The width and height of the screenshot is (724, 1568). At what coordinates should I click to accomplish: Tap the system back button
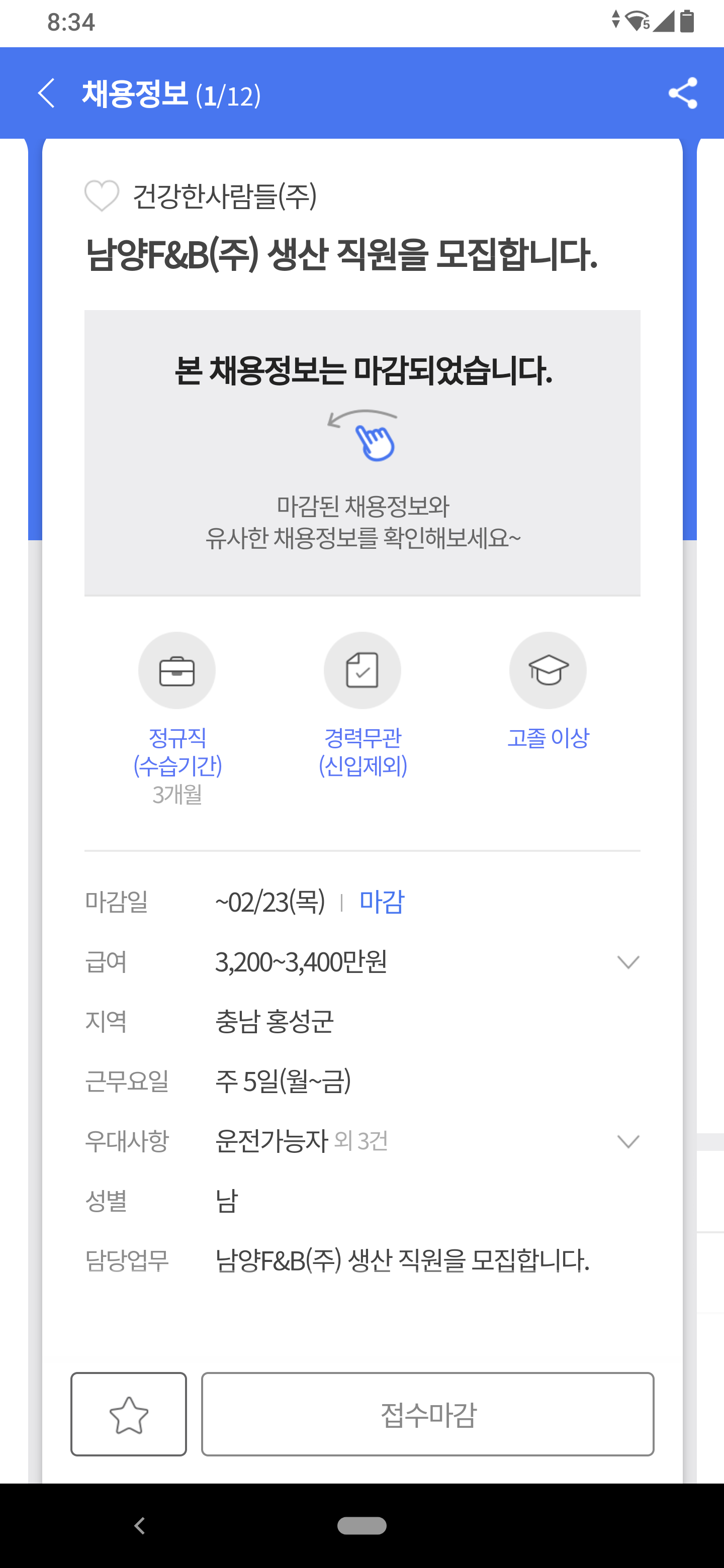click(140, 1525)
